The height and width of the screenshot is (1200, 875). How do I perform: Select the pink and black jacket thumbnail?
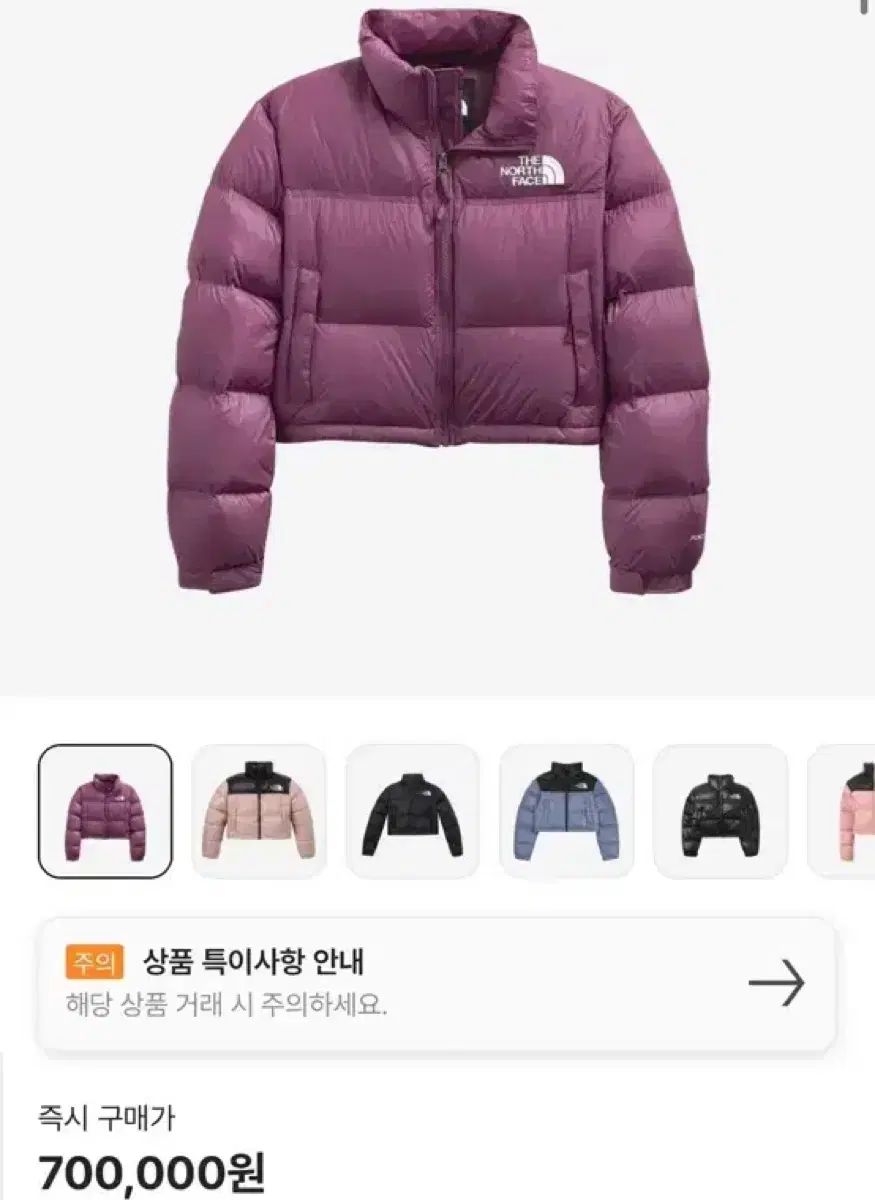[x=258, y=811]
